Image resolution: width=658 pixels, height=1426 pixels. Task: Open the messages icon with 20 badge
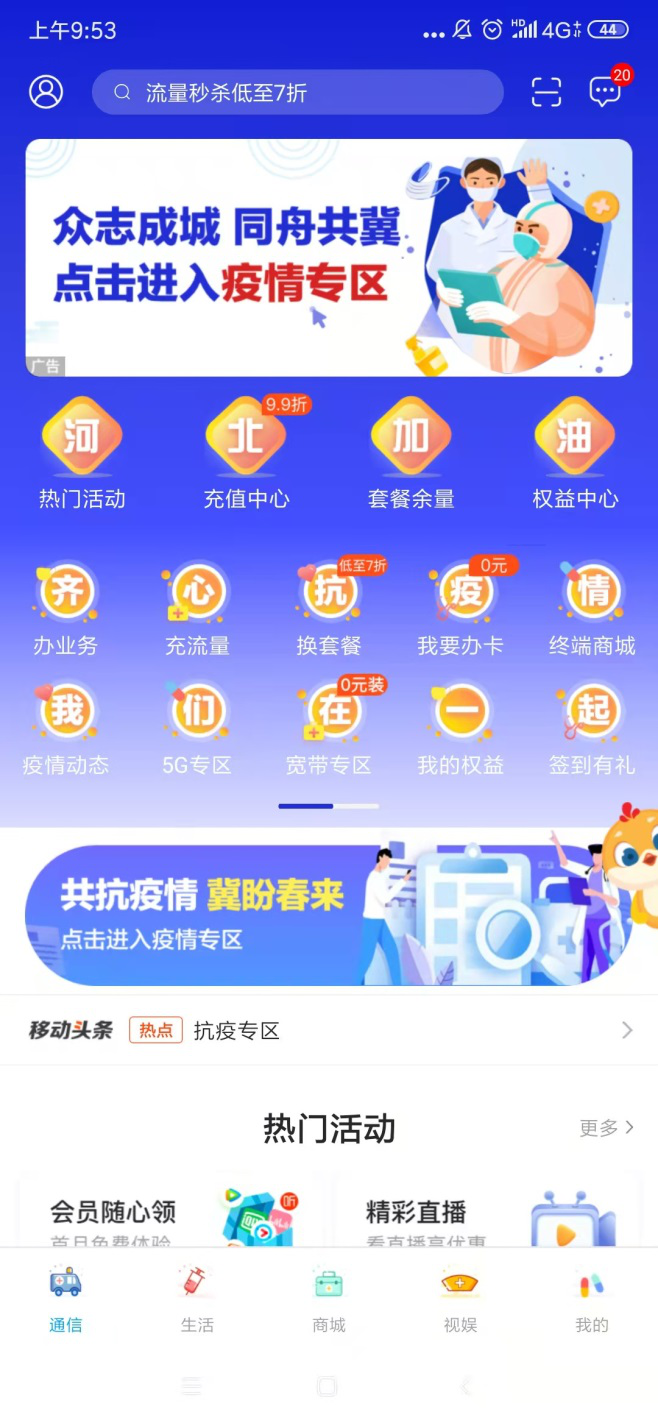pyautogui.click(x=605, y=93)
